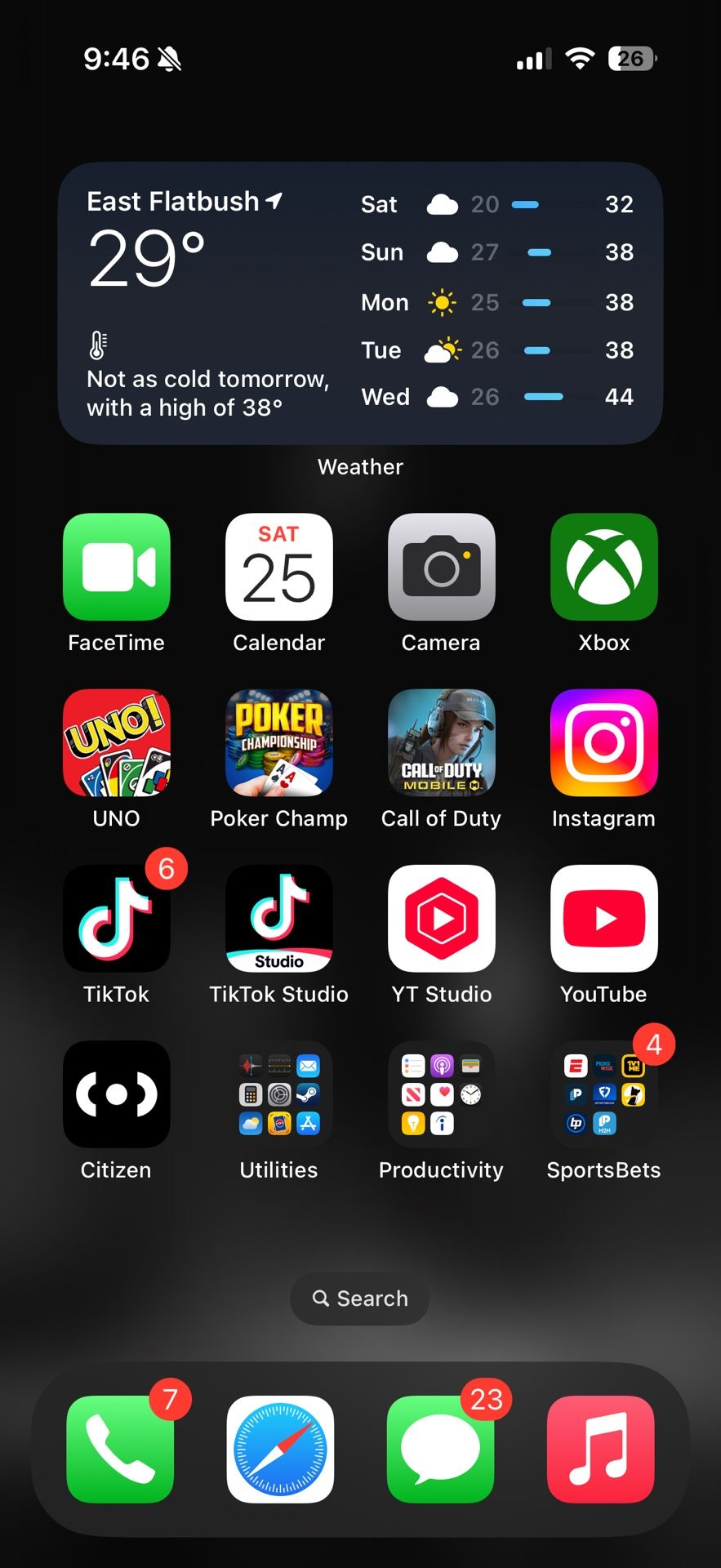Open Messages in the dock
The image size is (721, 1568).
click(441, 1450)
